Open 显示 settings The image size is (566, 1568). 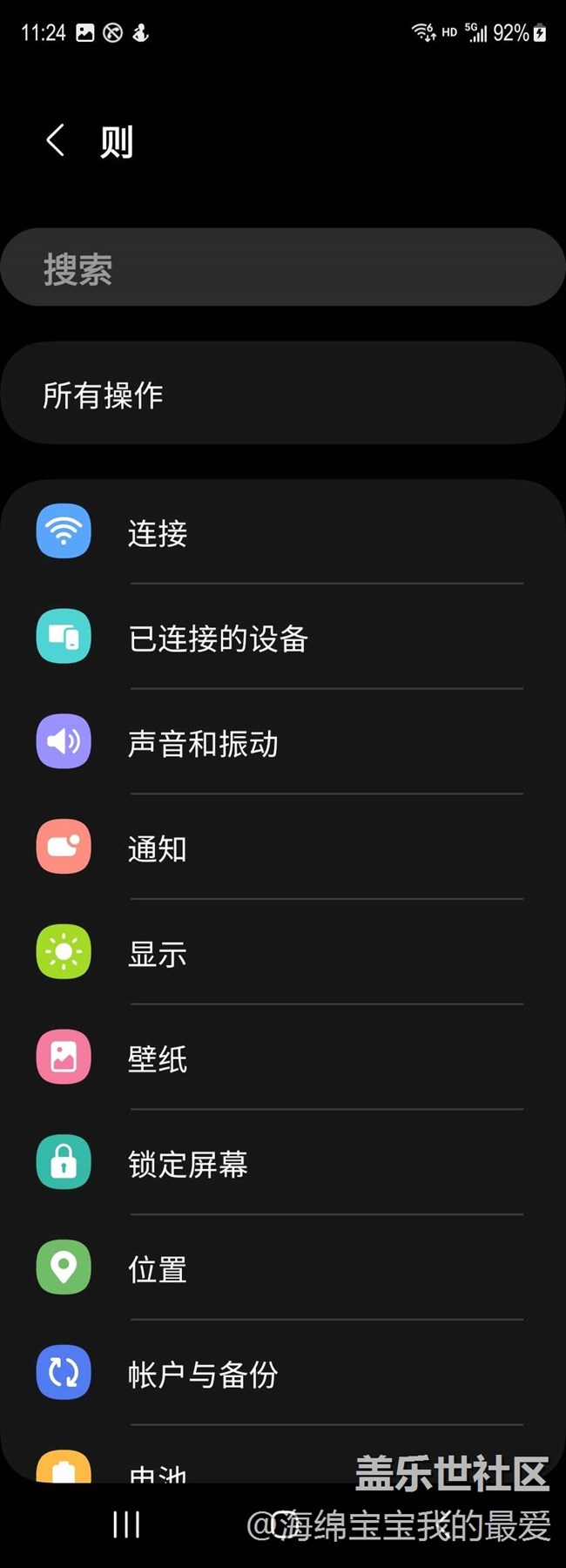[283, 953]
